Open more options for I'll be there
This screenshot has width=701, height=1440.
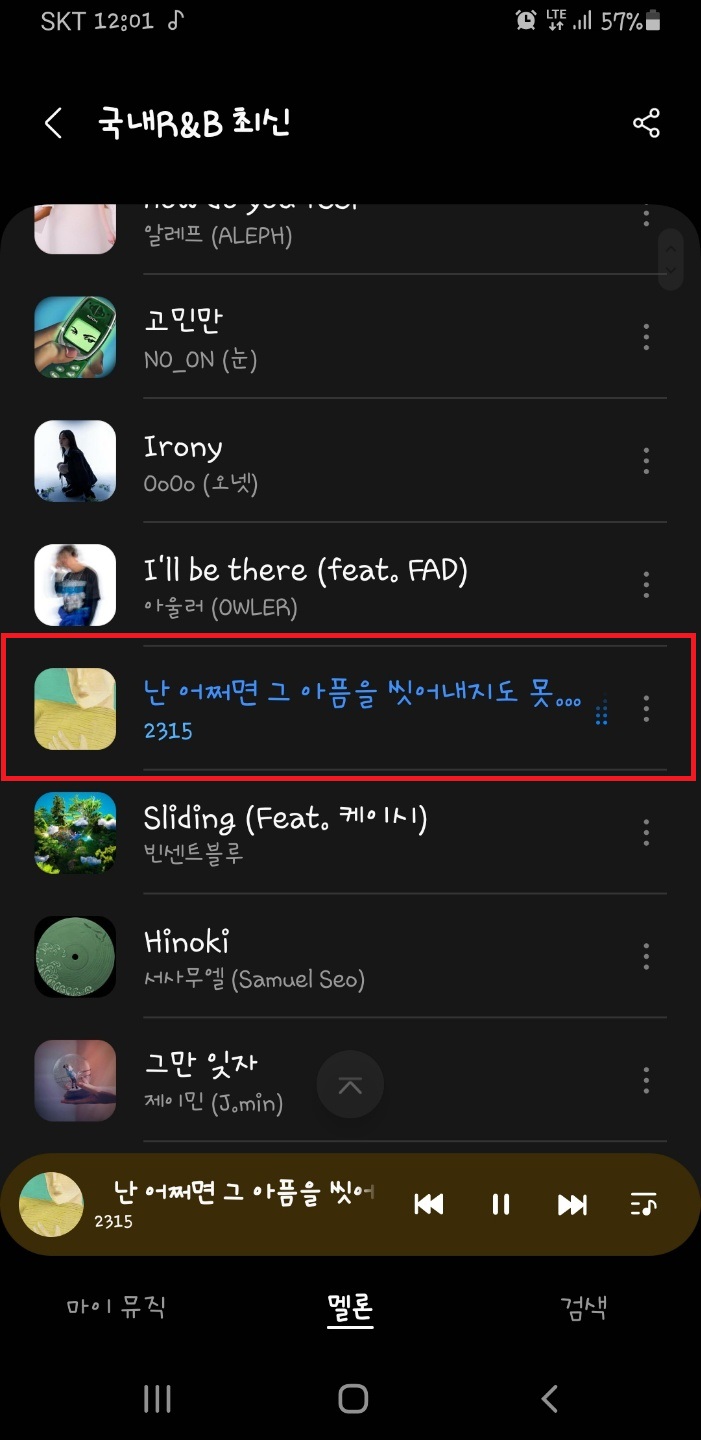click(x=646, y=585)
